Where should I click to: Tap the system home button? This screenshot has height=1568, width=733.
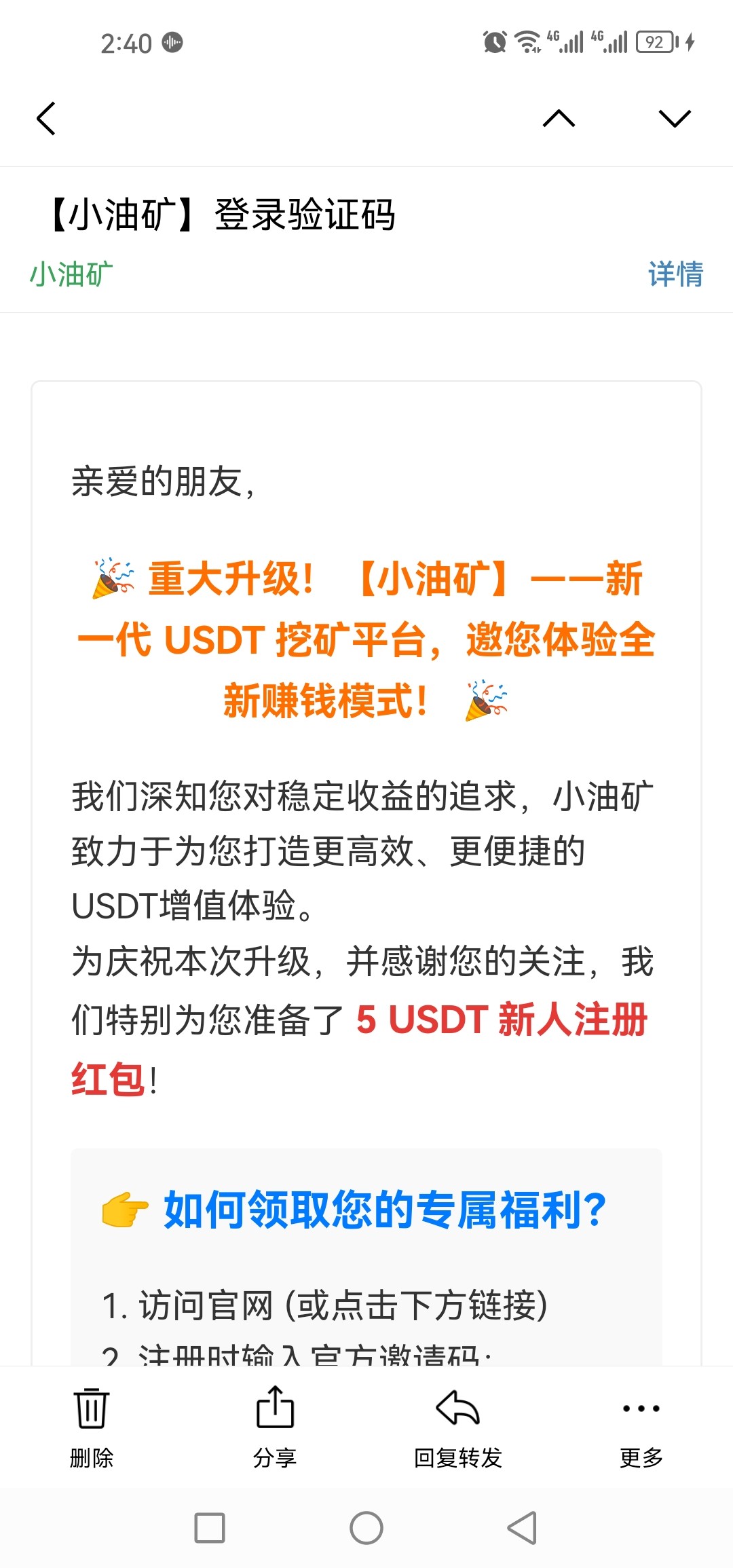(366, 1528)
